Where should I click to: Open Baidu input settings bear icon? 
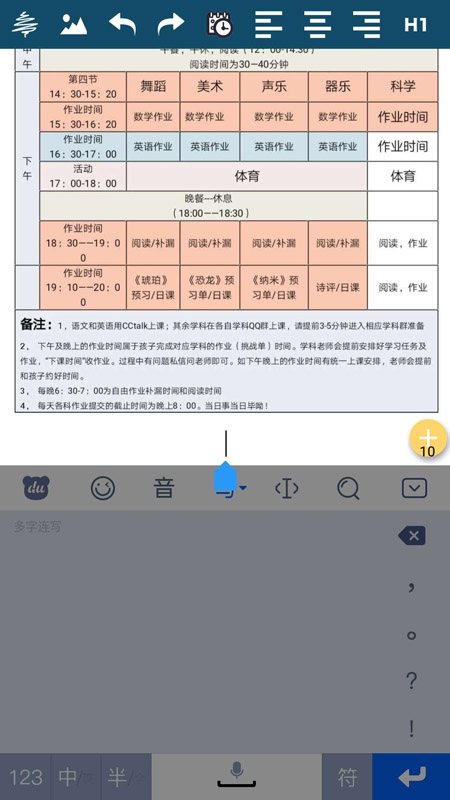pos(36,488)
